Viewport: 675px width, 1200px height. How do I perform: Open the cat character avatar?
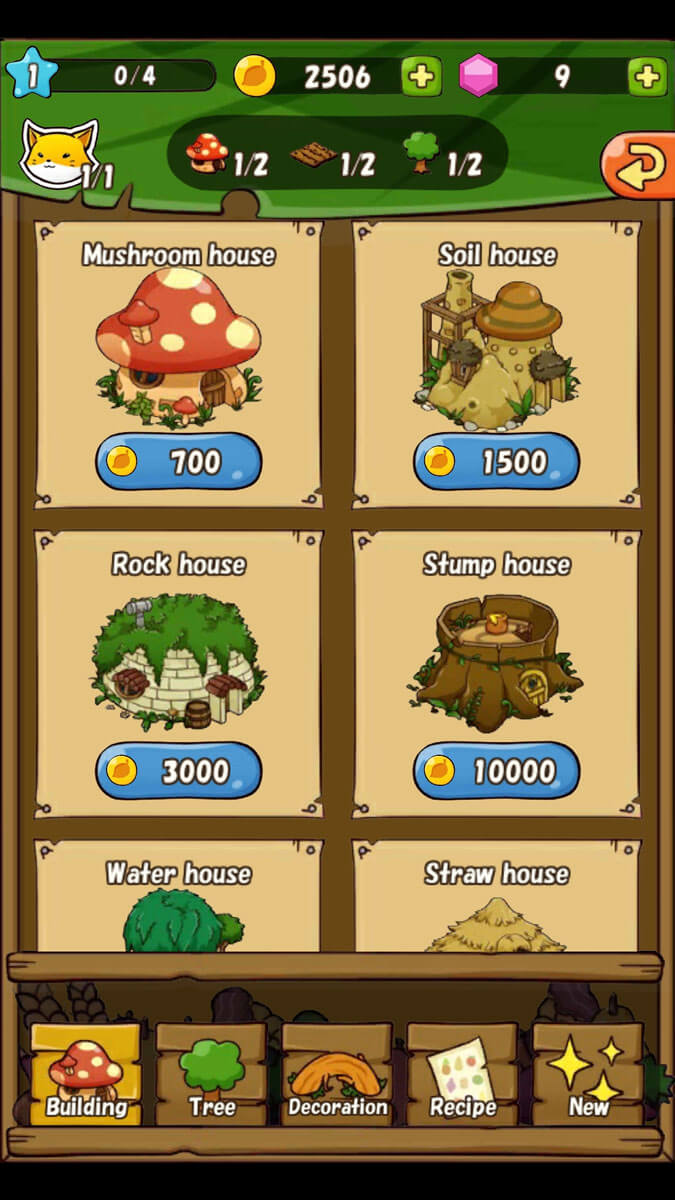click(59, 156)
